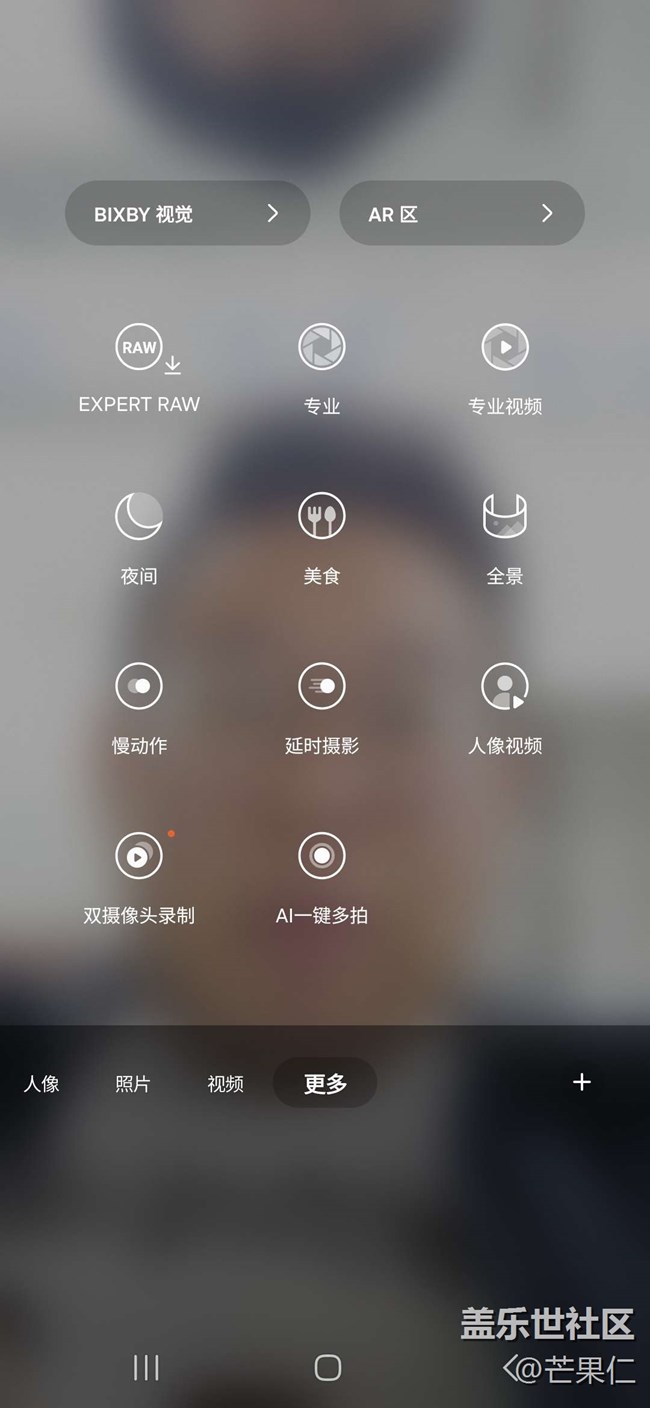The image size is (650, 1408).
Task: Switch to the 人像 tab
Action: click(42, 1084)
